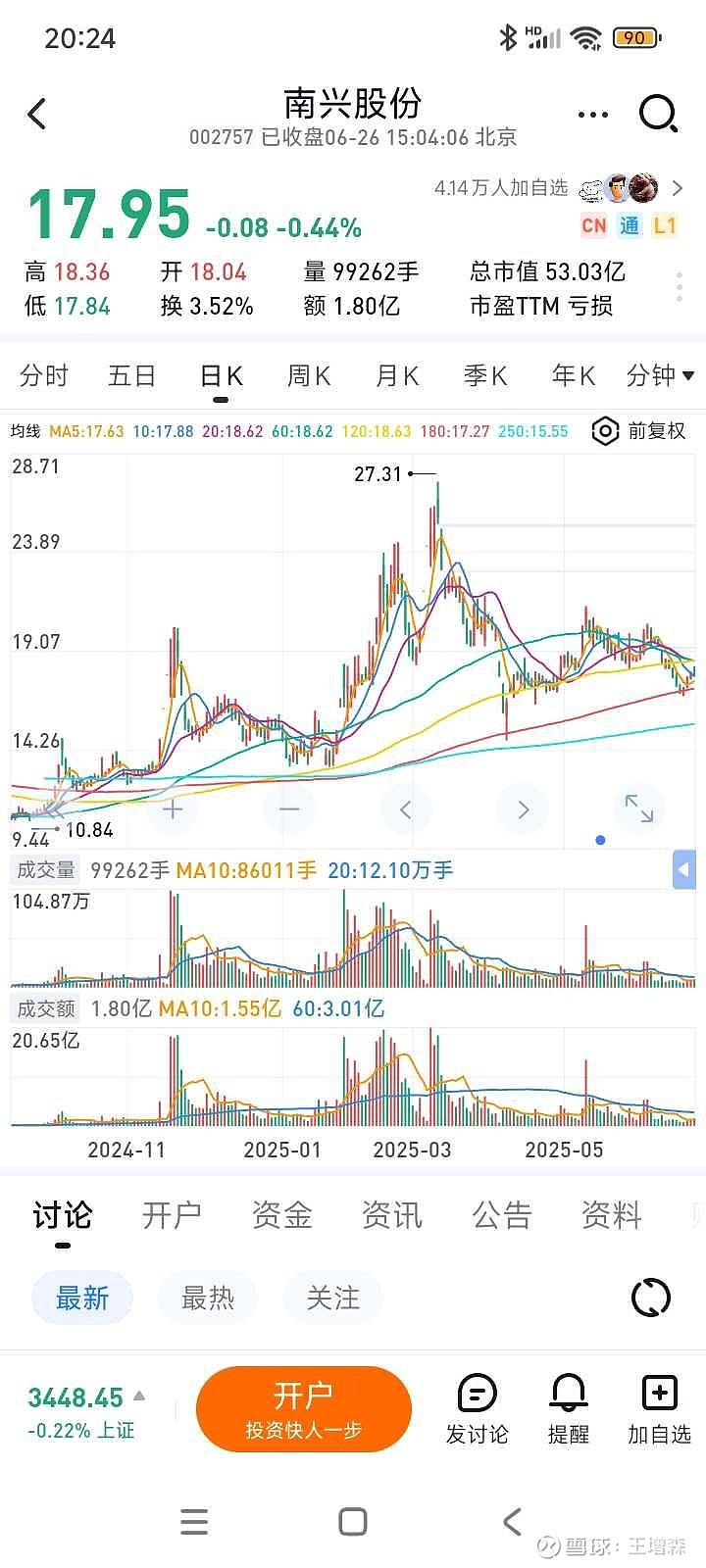Expand chart to fullscreen

point(639,809)
